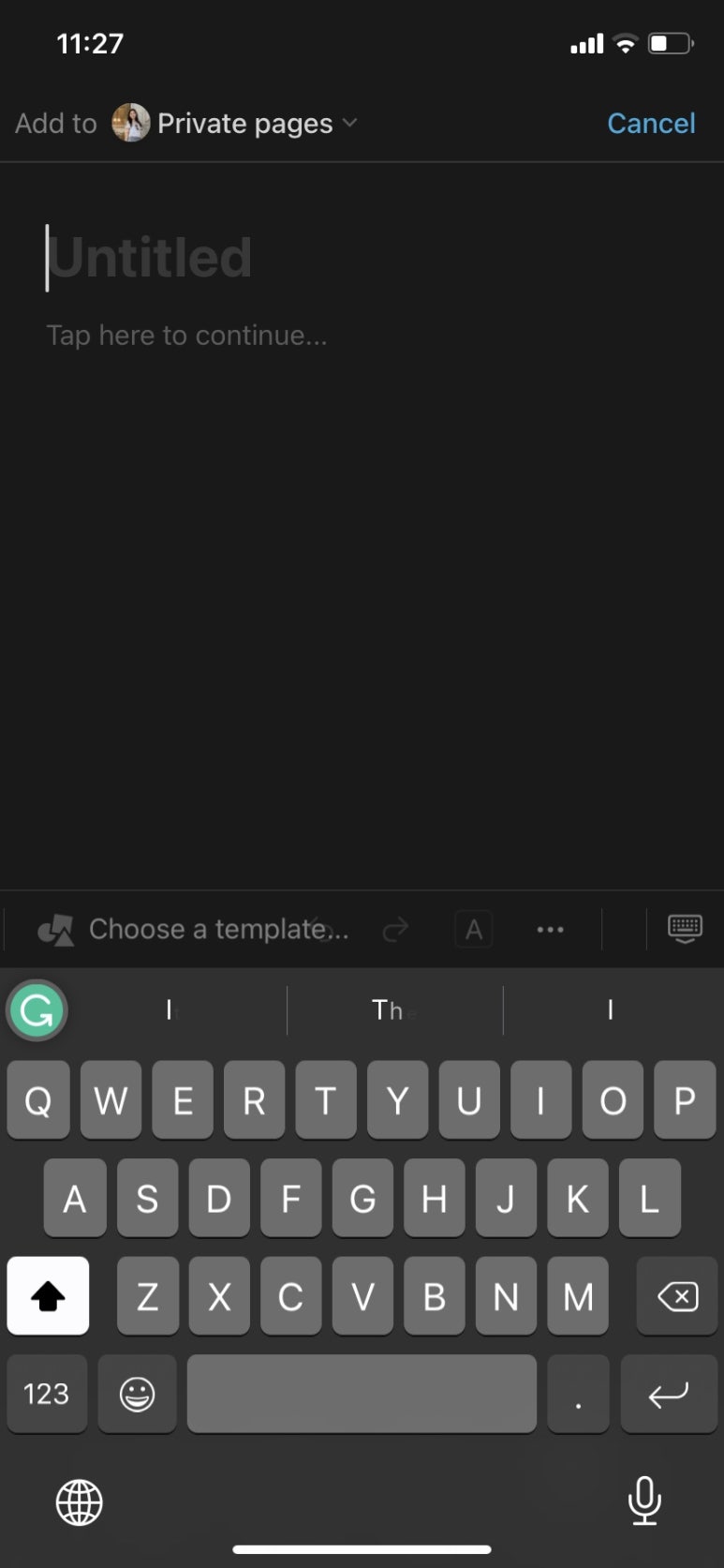Open the Private pages location dropdown

235,123
